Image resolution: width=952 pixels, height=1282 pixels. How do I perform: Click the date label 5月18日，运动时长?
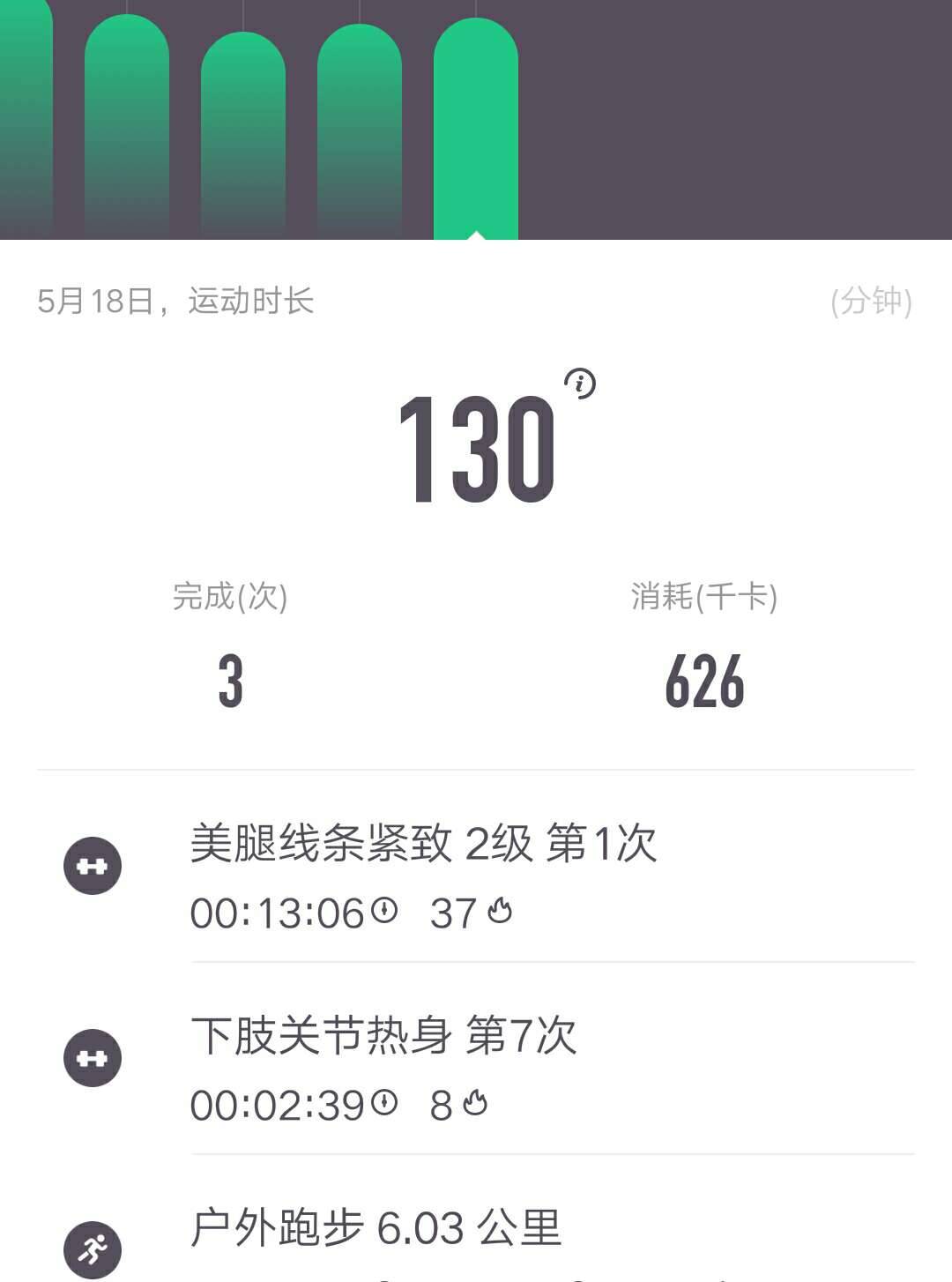tap(176, 302)
